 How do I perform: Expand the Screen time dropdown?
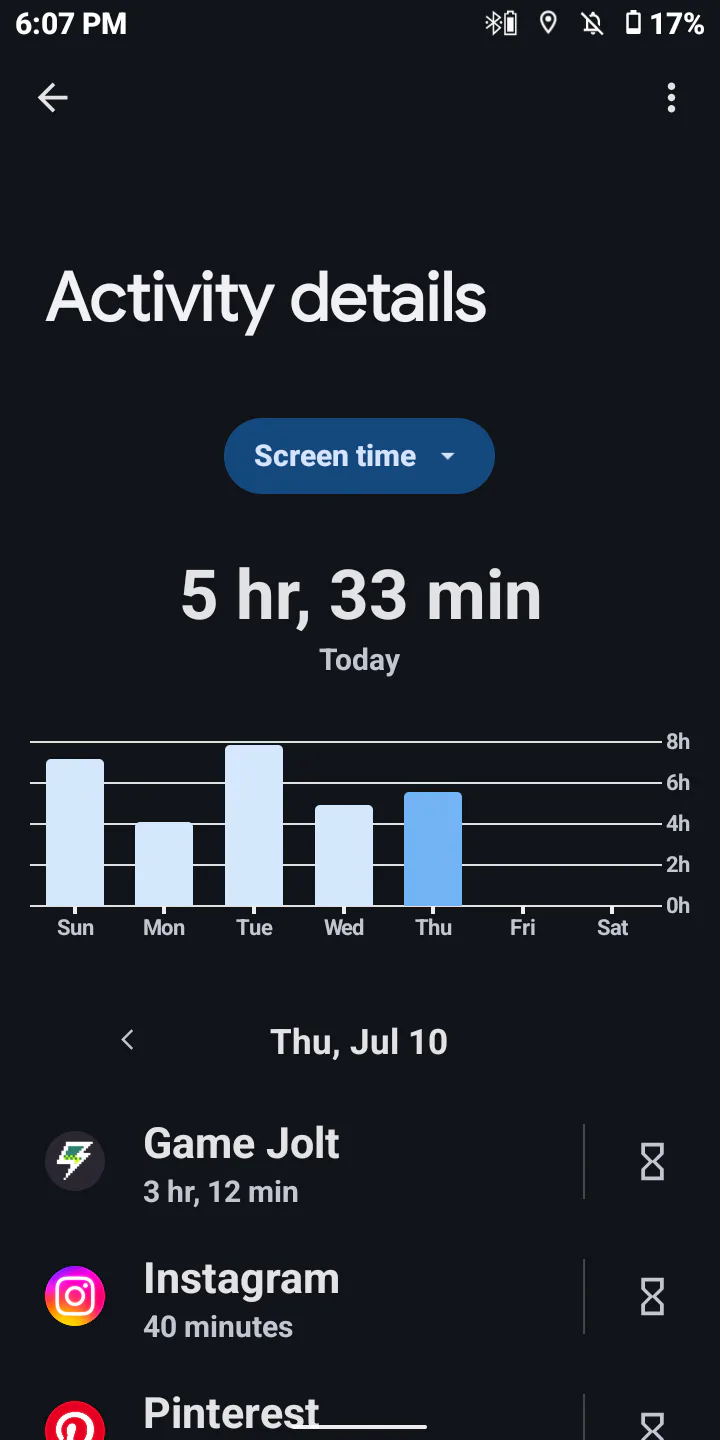pyautogui.click(x=359, y=456)
